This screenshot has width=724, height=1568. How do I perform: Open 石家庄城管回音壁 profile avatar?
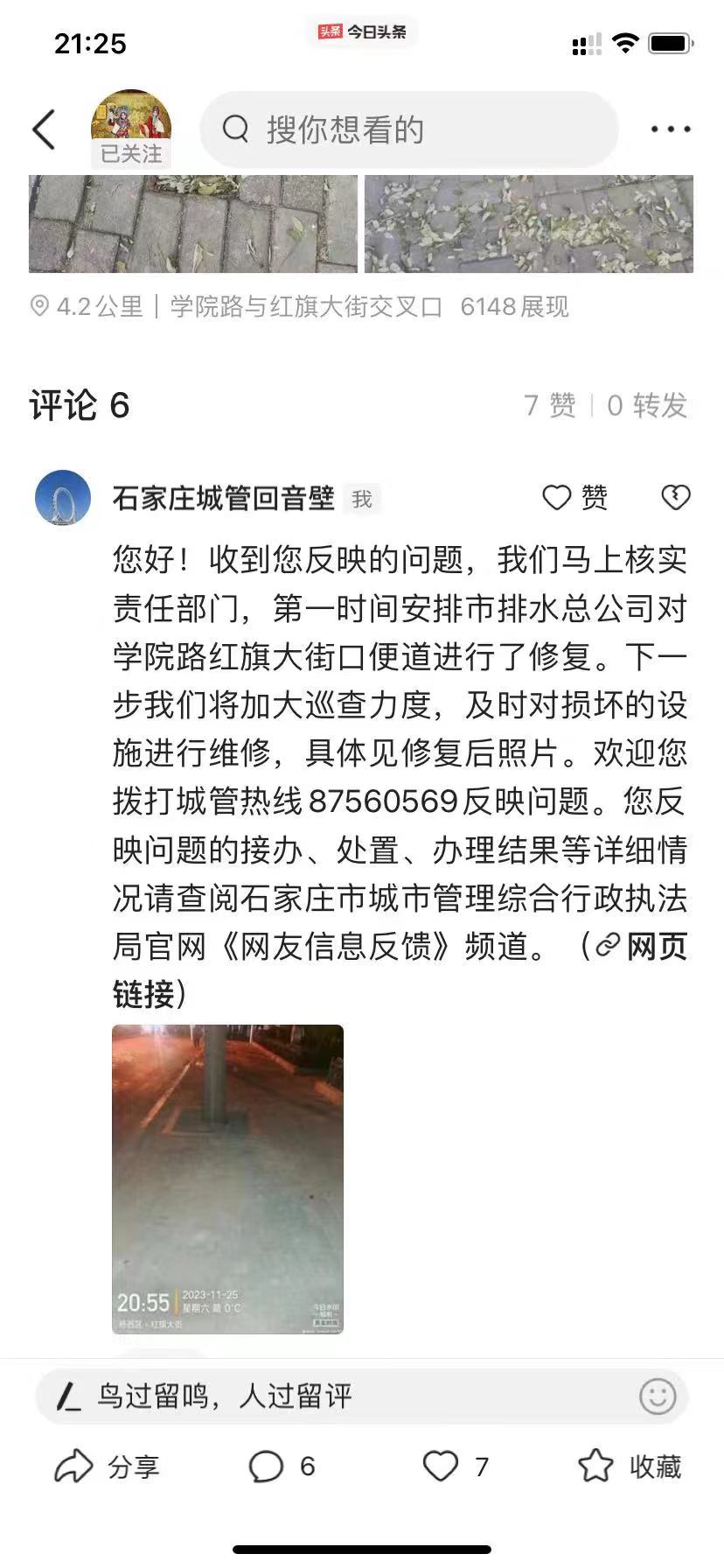tap(63, 497)
